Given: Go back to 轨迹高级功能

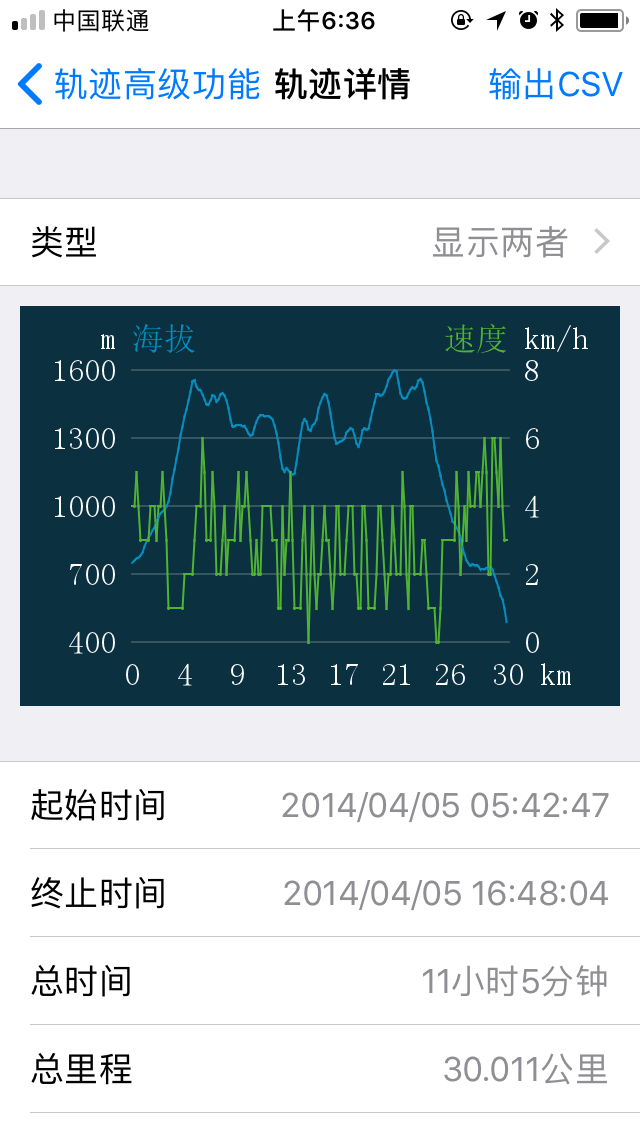Looking at the screenshot, I should pos(138,85).
